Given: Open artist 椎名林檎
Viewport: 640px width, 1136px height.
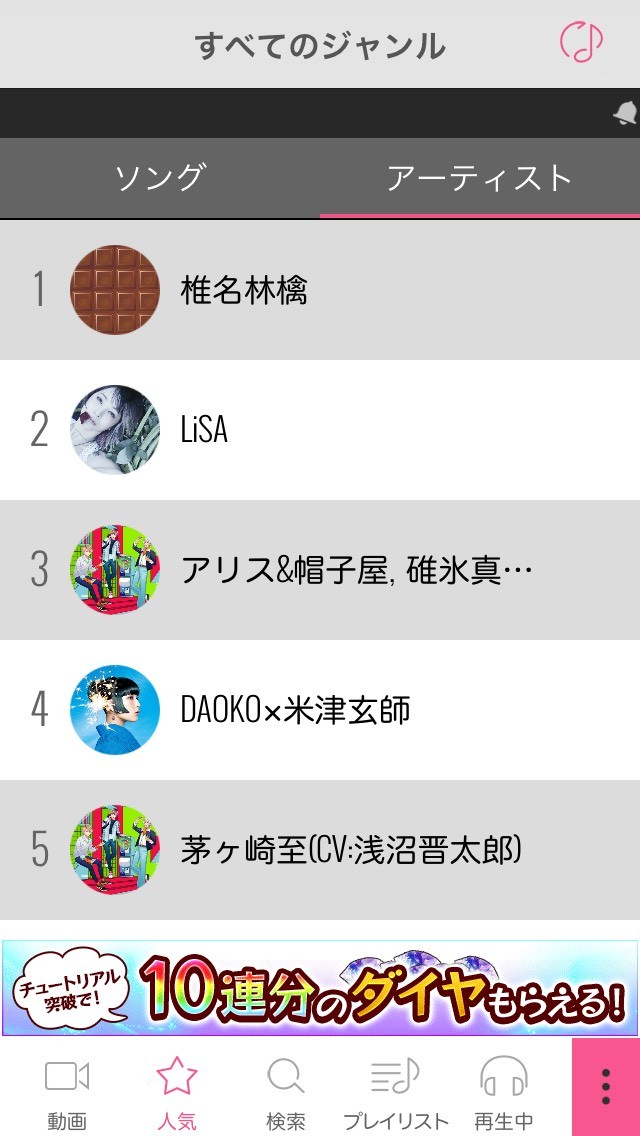Looking at the screenshot, I should (x=320, y=290).
